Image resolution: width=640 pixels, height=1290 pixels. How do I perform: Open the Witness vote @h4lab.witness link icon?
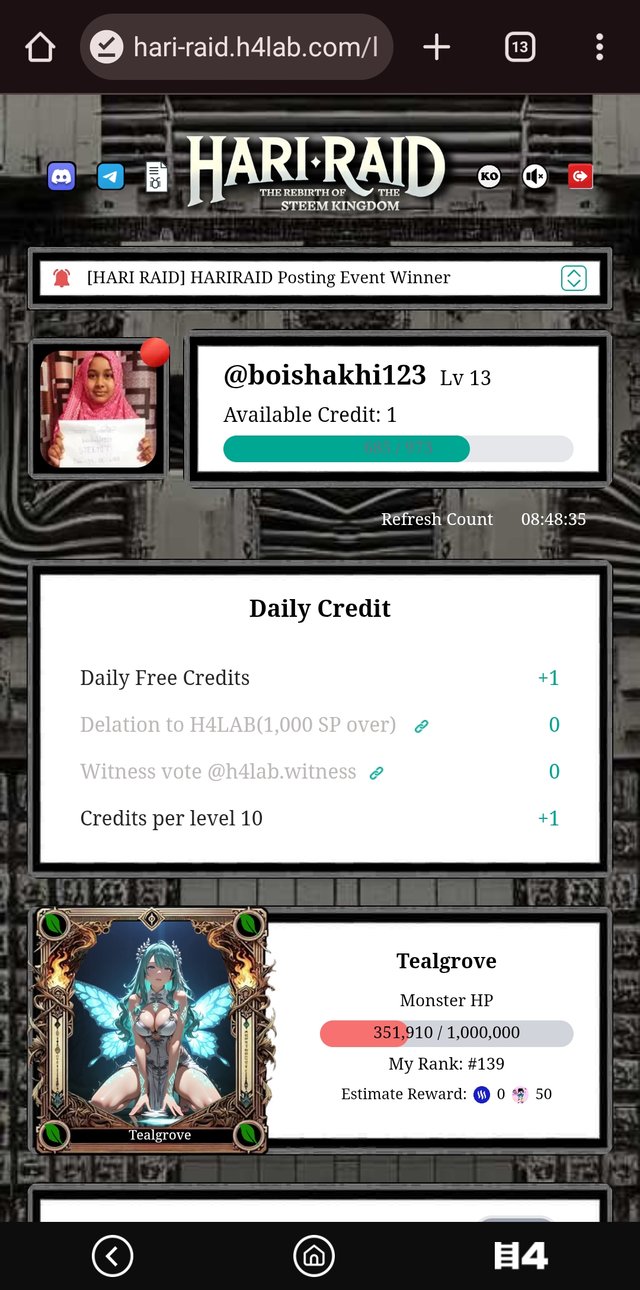point(376,773)
